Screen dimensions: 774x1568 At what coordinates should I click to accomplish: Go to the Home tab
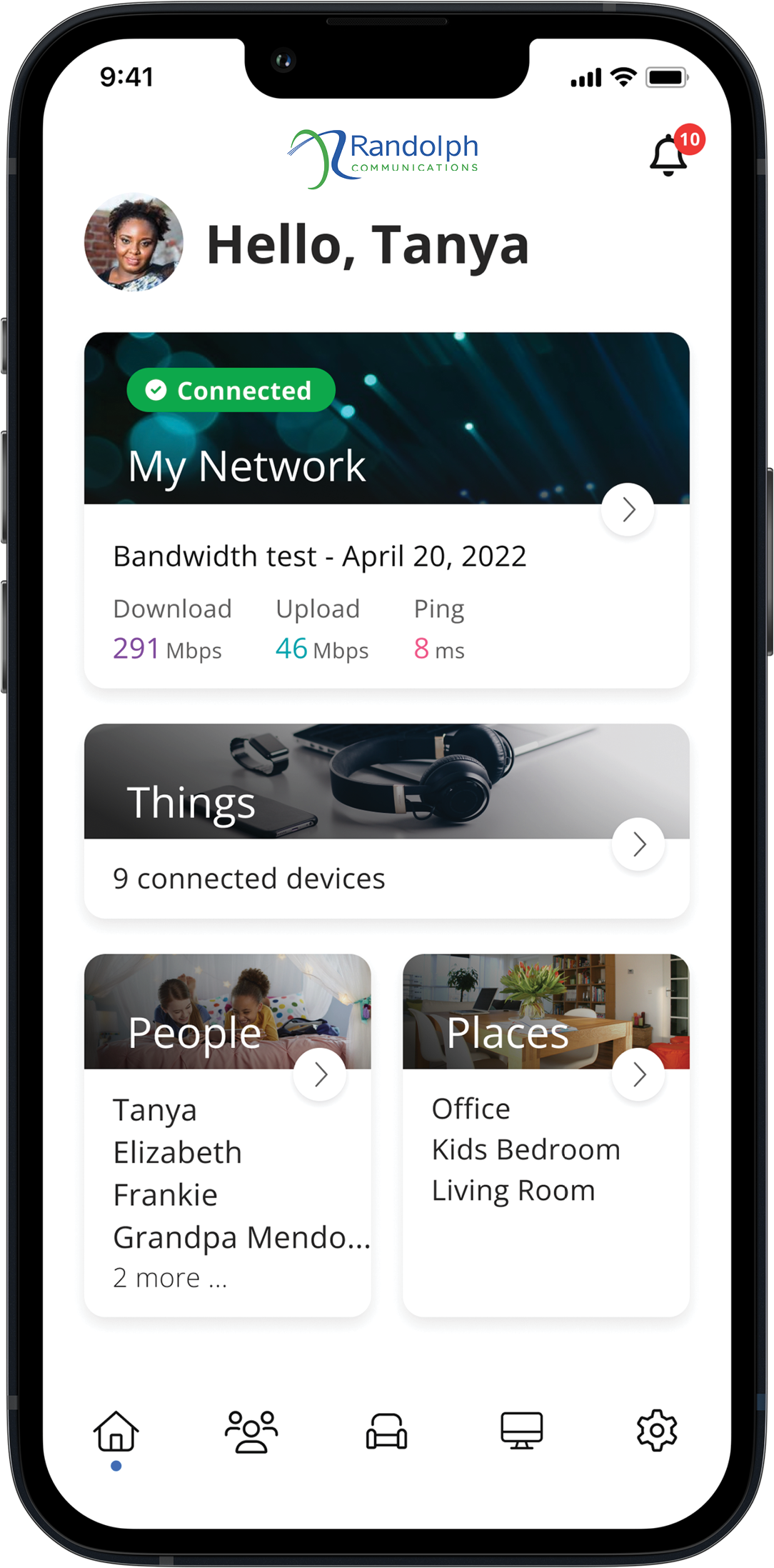[116, 1432]
